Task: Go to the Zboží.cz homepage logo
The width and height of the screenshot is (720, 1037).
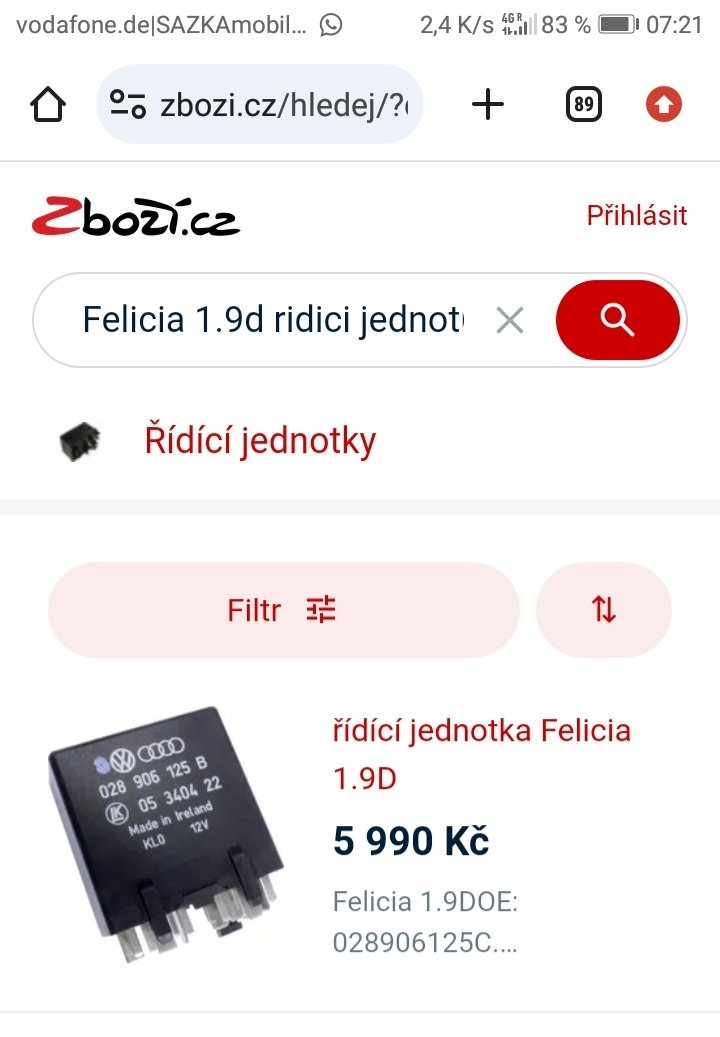Action: [x=135, y=216]
